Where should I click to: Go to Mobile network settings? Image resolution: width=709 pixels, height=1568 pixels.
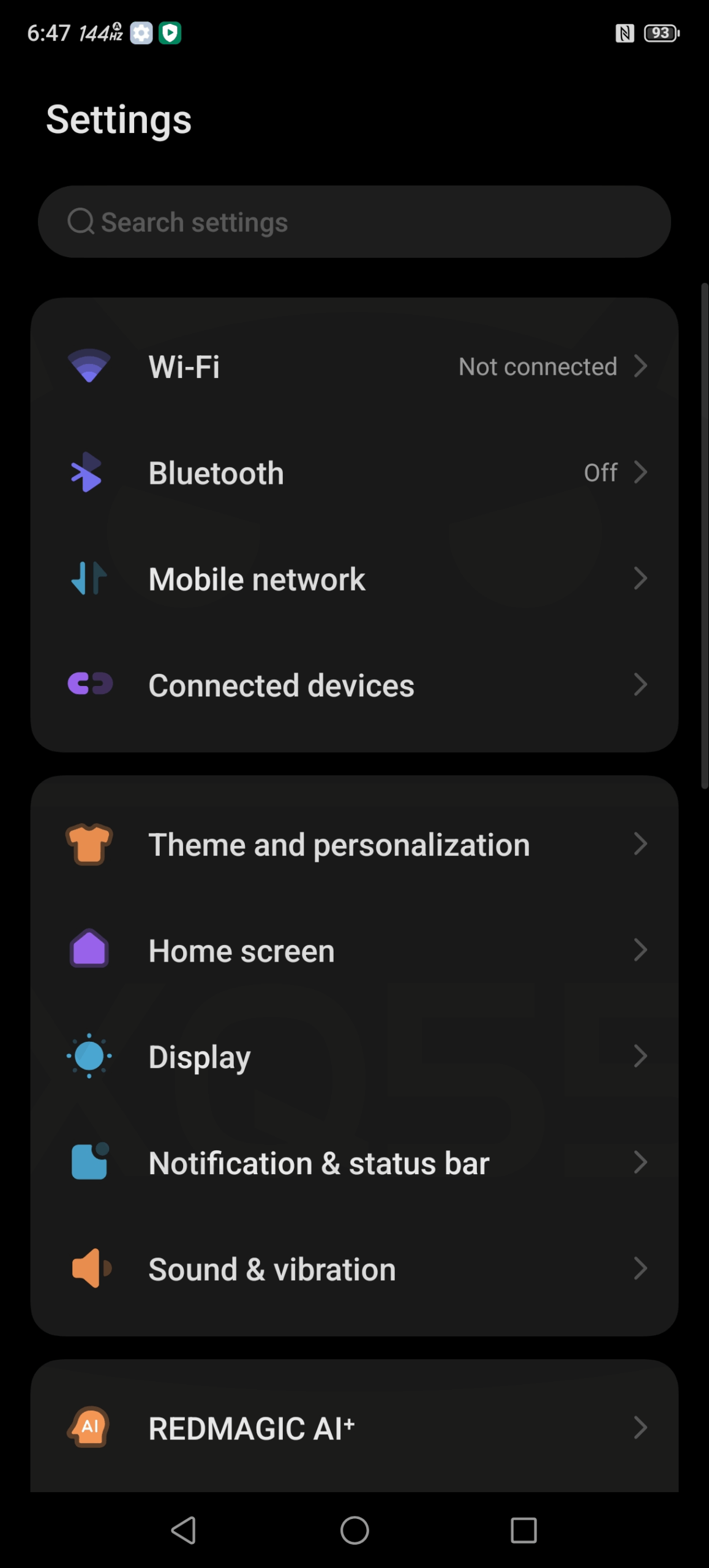coord(354,579)
